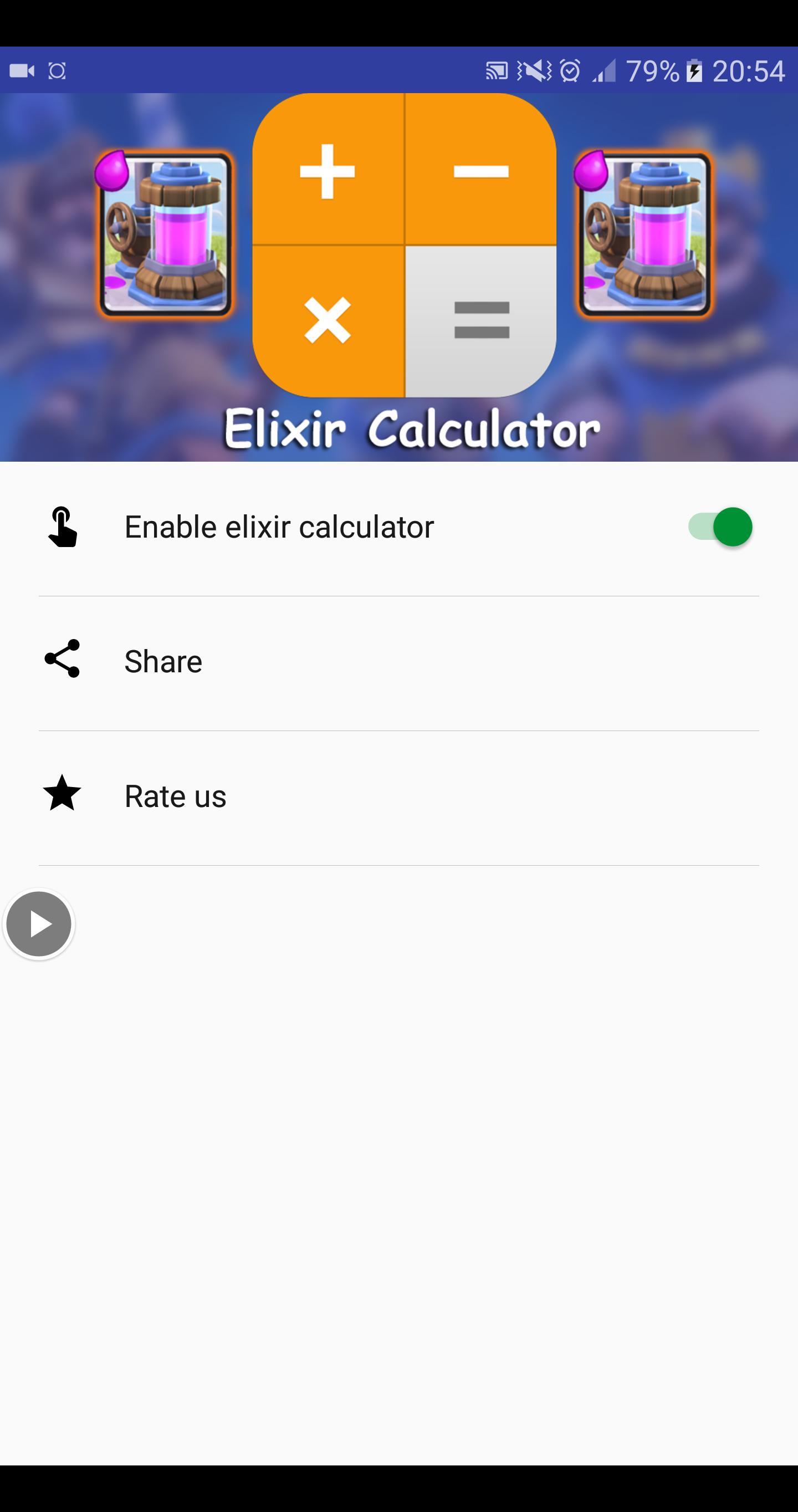Click the Share icon in the settings list
The height and width of the screenshot is (1512, 798).
point(63,661)
